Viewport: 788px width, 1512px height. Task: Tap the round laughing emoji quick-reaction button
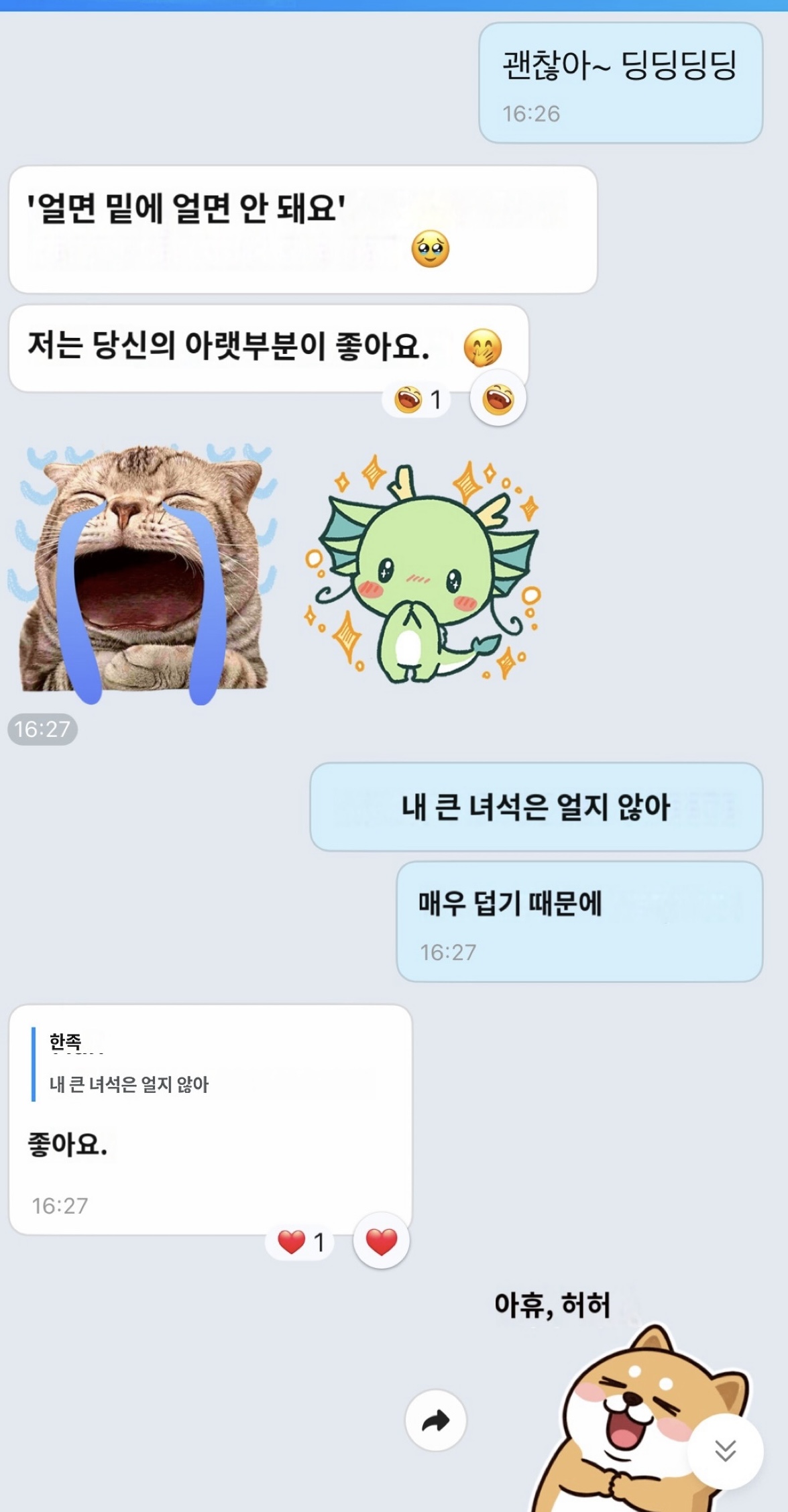pos(498,400)
